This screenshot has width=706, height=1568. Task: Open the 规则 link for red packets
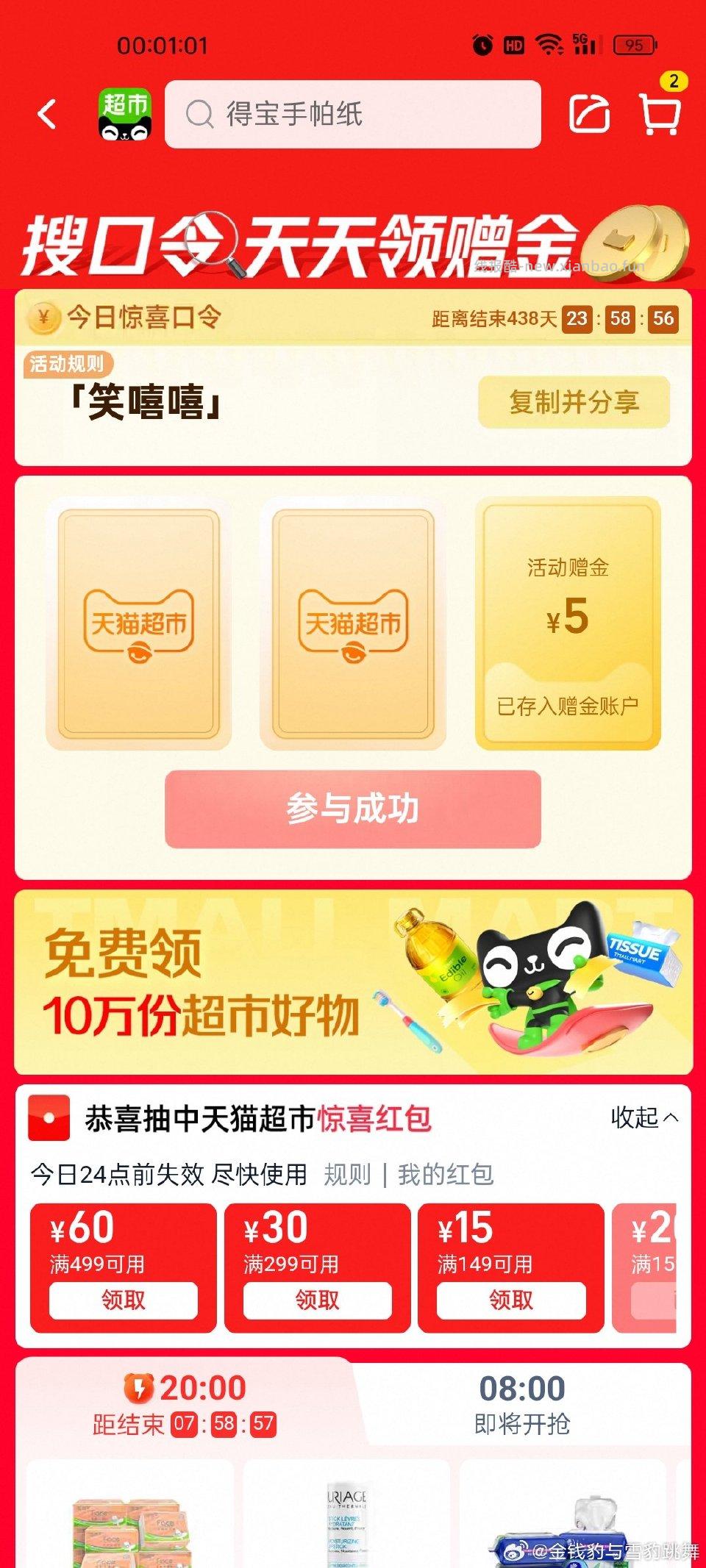tap(347, 1175)
